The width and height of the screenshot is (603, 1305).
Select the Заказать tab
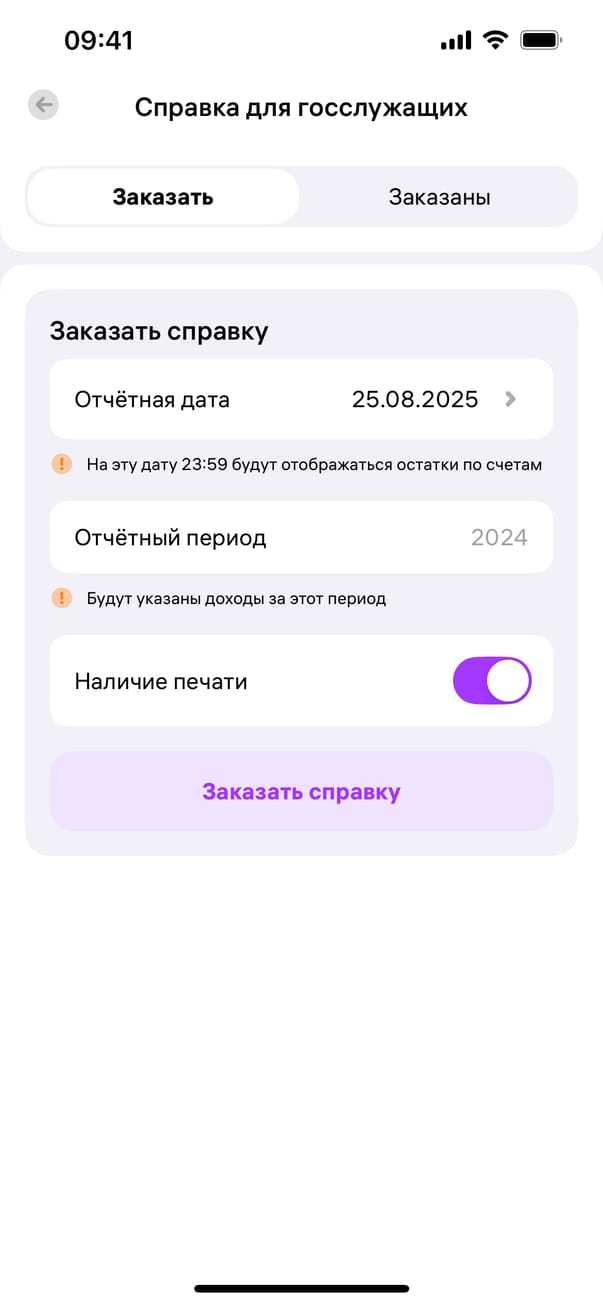pos(163,197)
